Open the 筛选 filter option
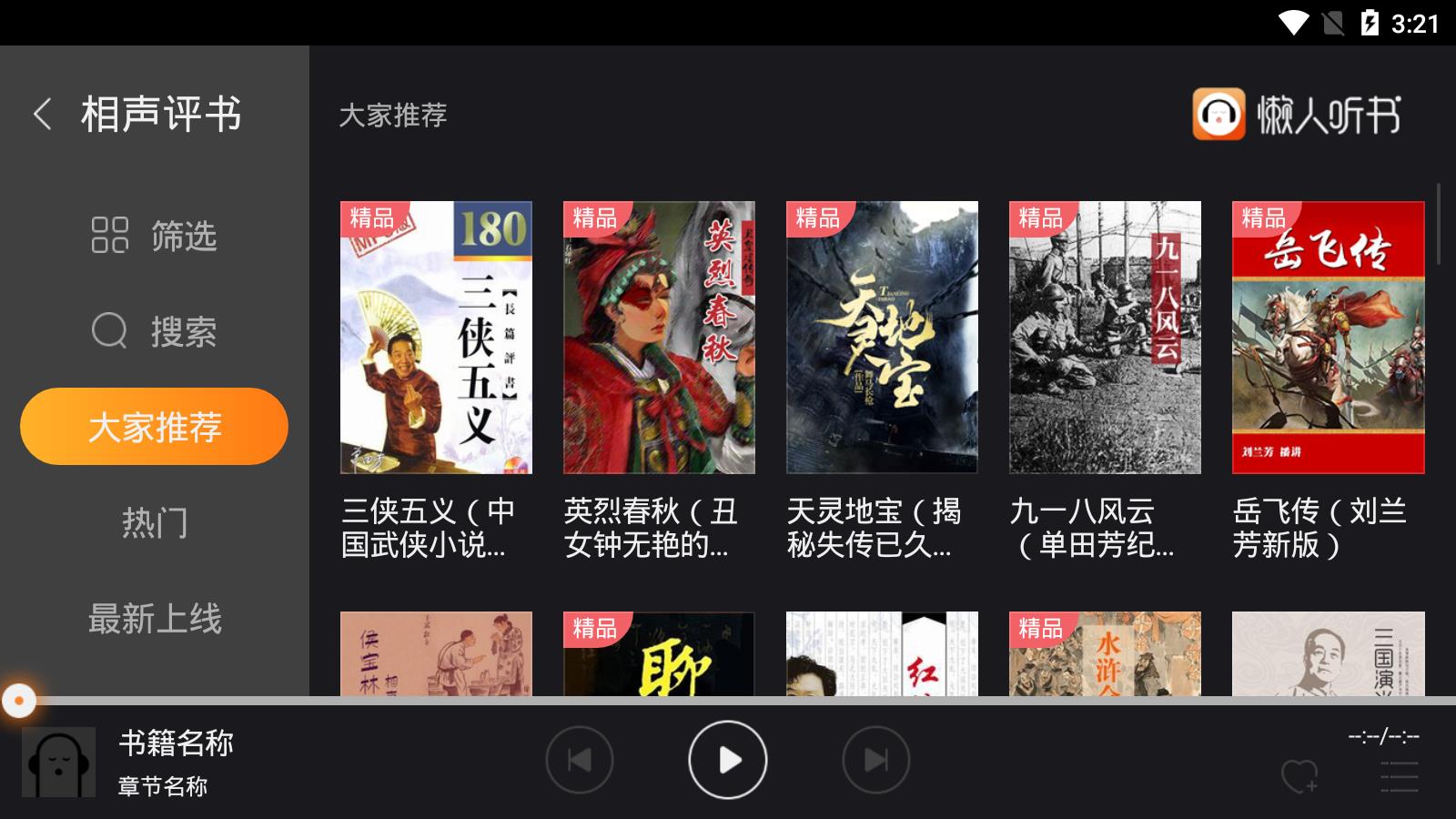 [x=154, y=236]
